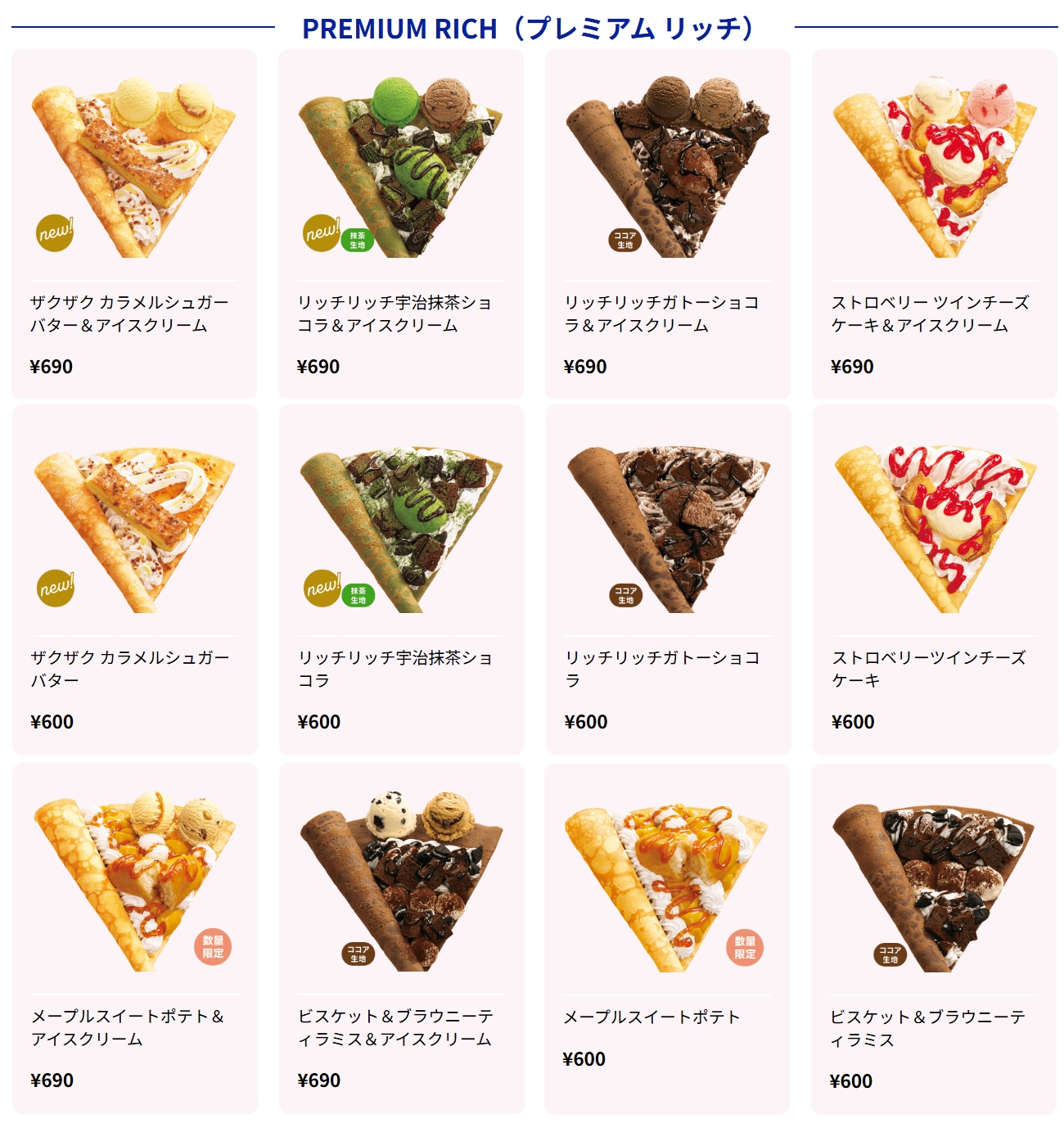Image resolution: width=1064 pixels, height=1123 pixels.
Task: Tap the ¥600 メープルスイートポテト card
Action: click(668, 937)
